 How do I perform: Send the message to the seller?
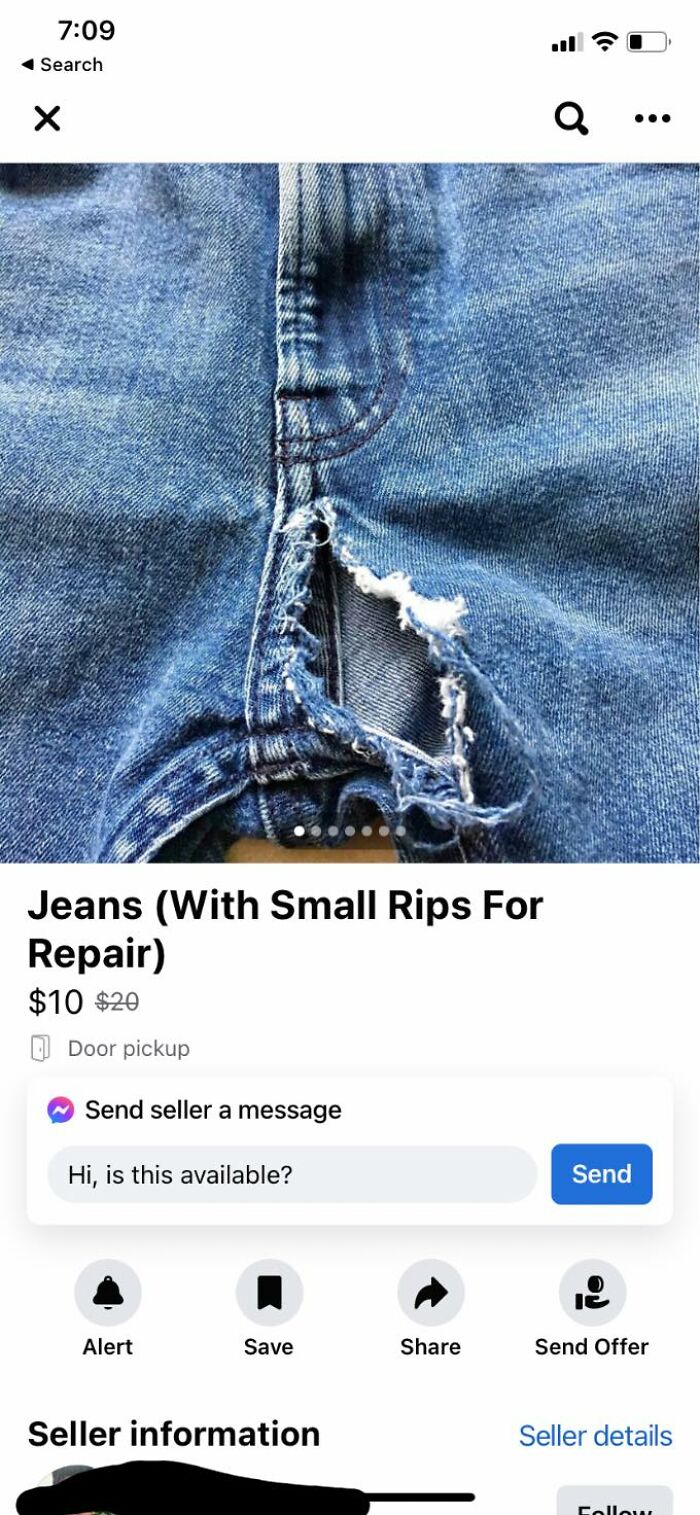[x=601, y=1174]
